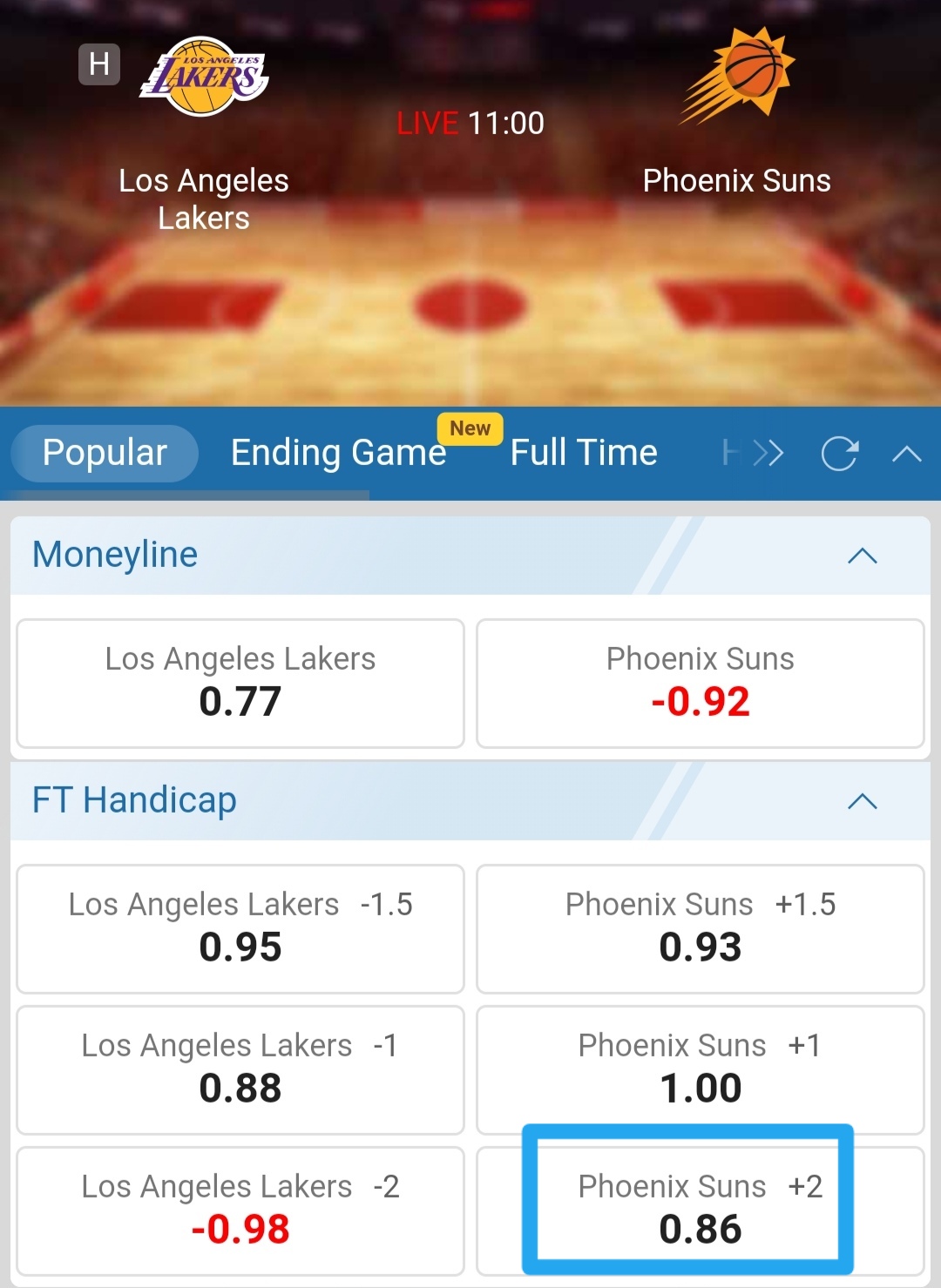Bet on Phoenix Suns +2 handicap at 0.86

pos(700,1210)
